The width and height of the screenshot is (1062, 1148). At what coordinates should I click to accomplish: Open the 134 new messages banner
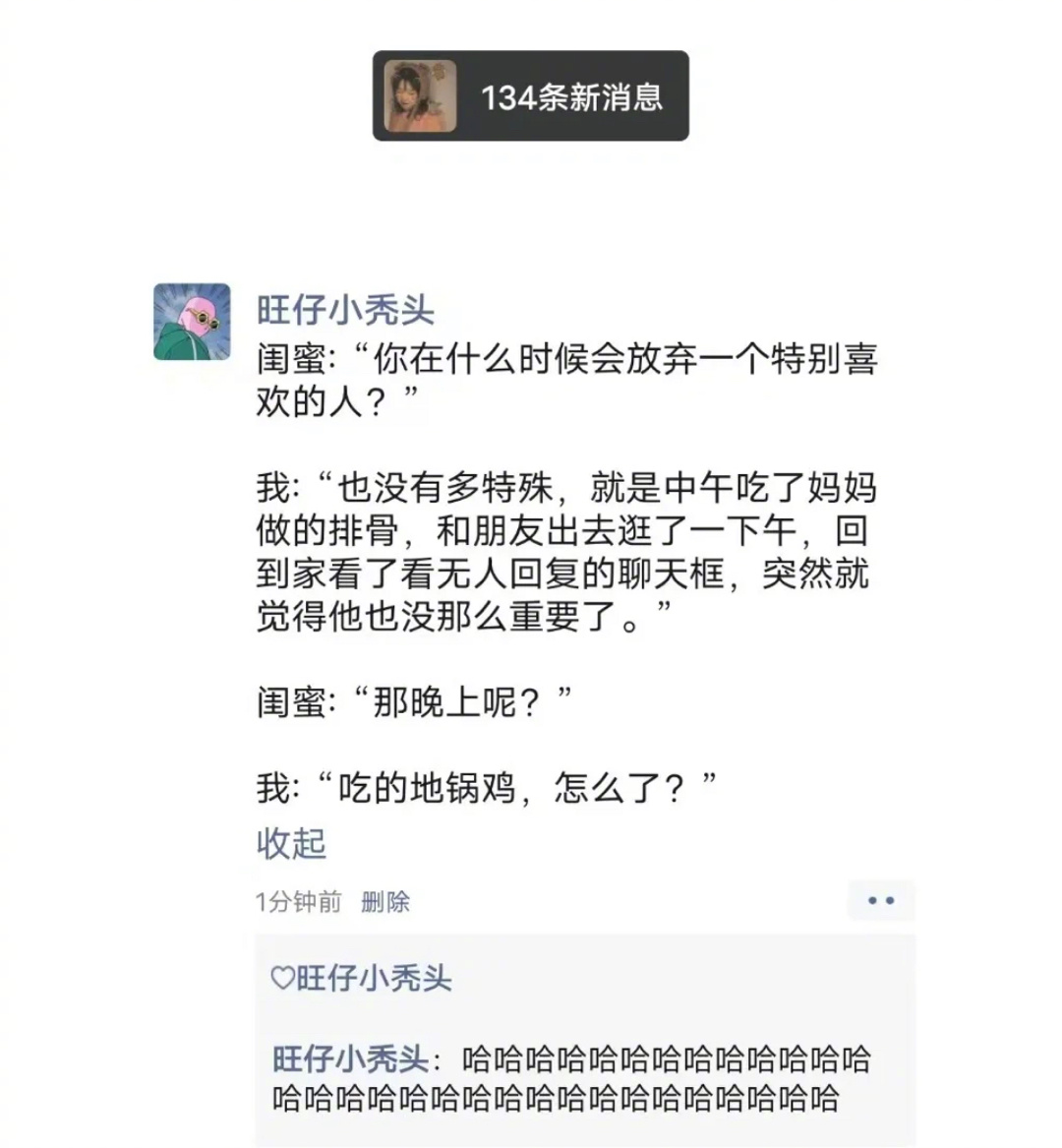(531, 96)
